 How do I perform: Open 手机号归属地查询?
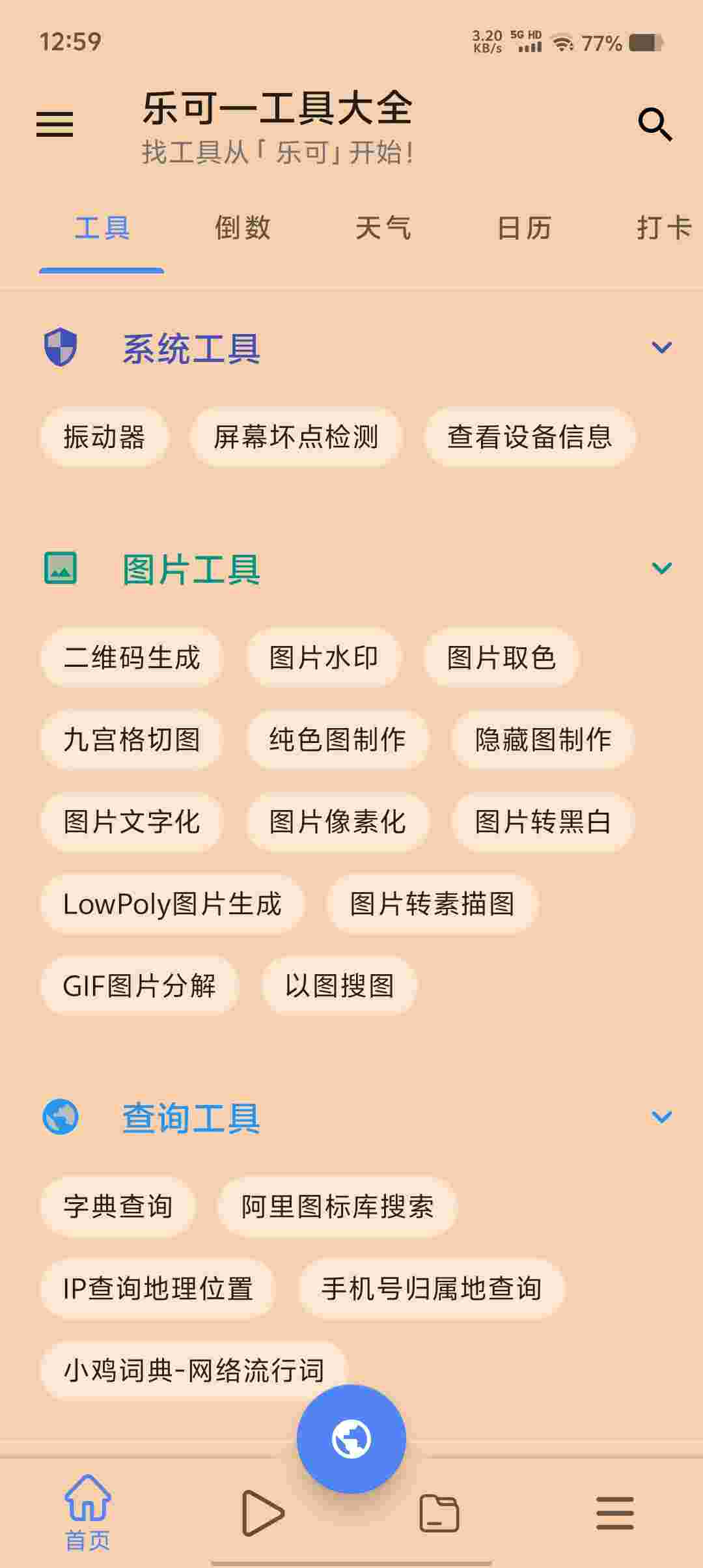(432, 1289)
